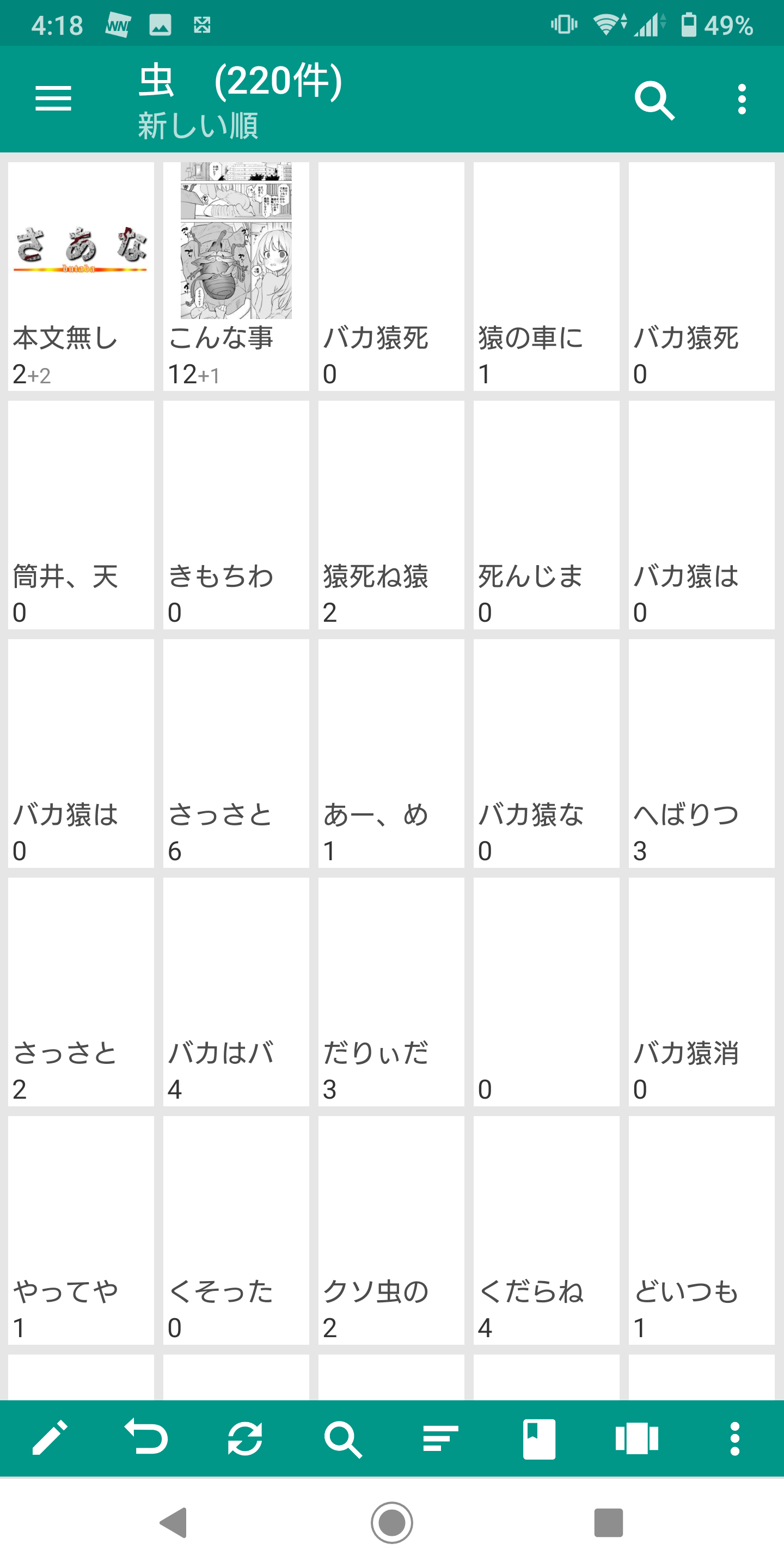Viewport: 784px width, 1568px height.
Task: Tap the pencil icon to compose a thread
Action: point(50,1438)
